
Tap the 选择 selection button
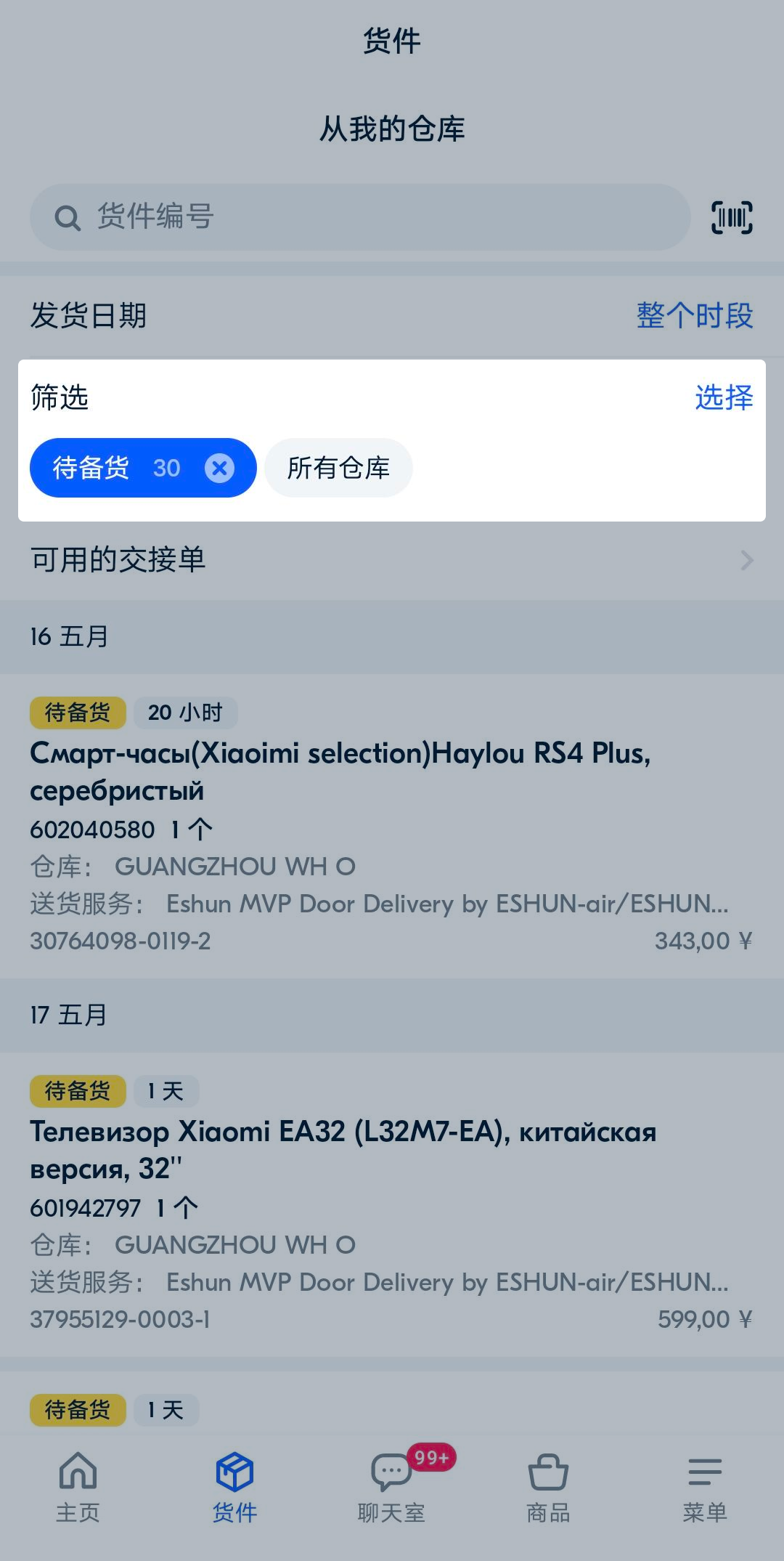724,398
